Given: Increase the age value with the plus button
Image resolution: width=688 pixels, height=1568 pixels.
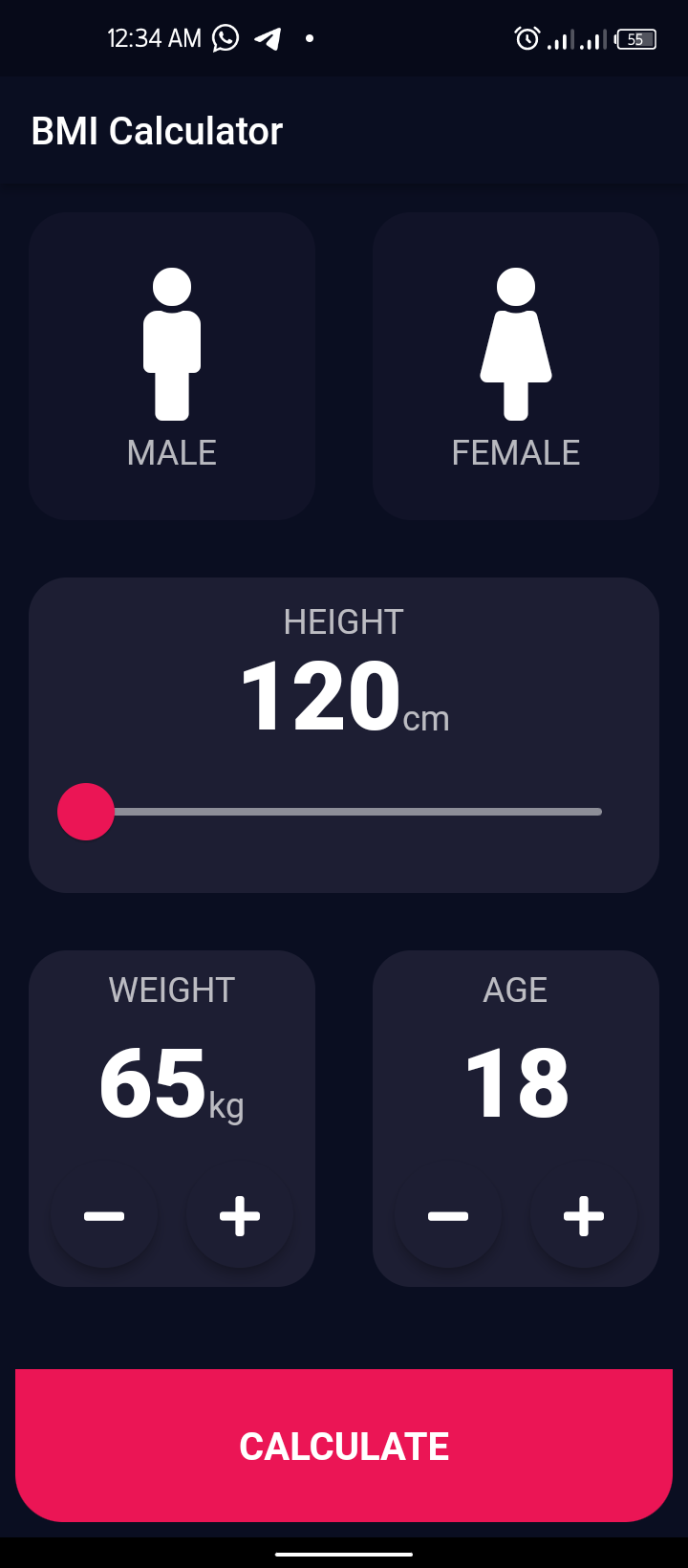Looking at the screenshot, I should (x=584, y=1216).
